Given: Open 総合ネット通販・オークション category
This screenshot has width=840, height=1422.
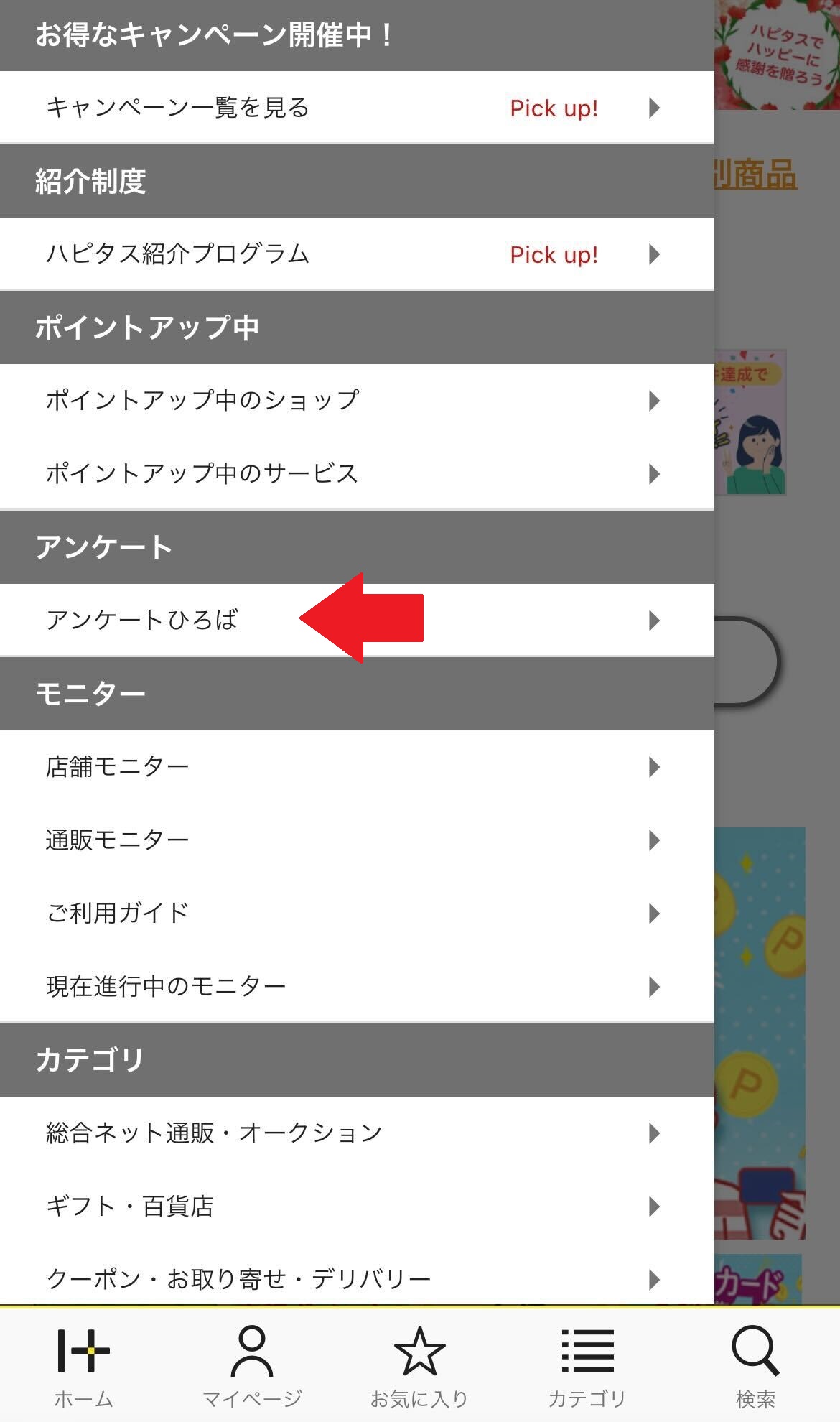Looking at the screenshot, I should tap(356, 1133).
